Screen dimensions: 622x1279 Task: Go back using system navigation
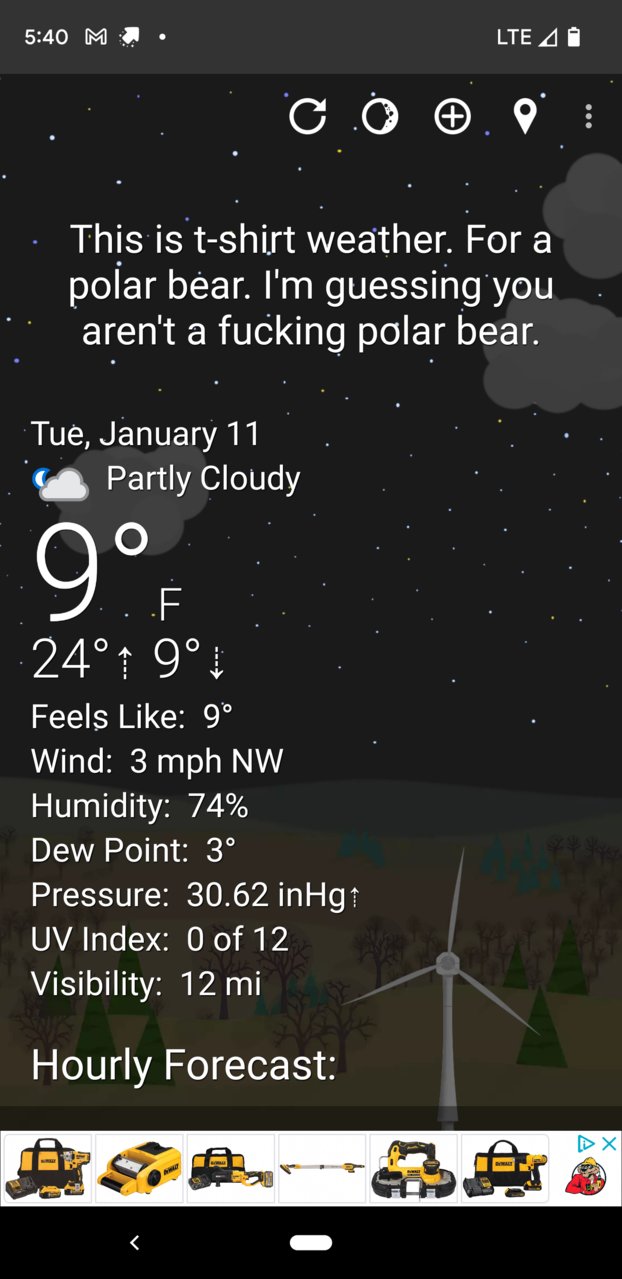pyautogui.click(x=134, y=1243)
